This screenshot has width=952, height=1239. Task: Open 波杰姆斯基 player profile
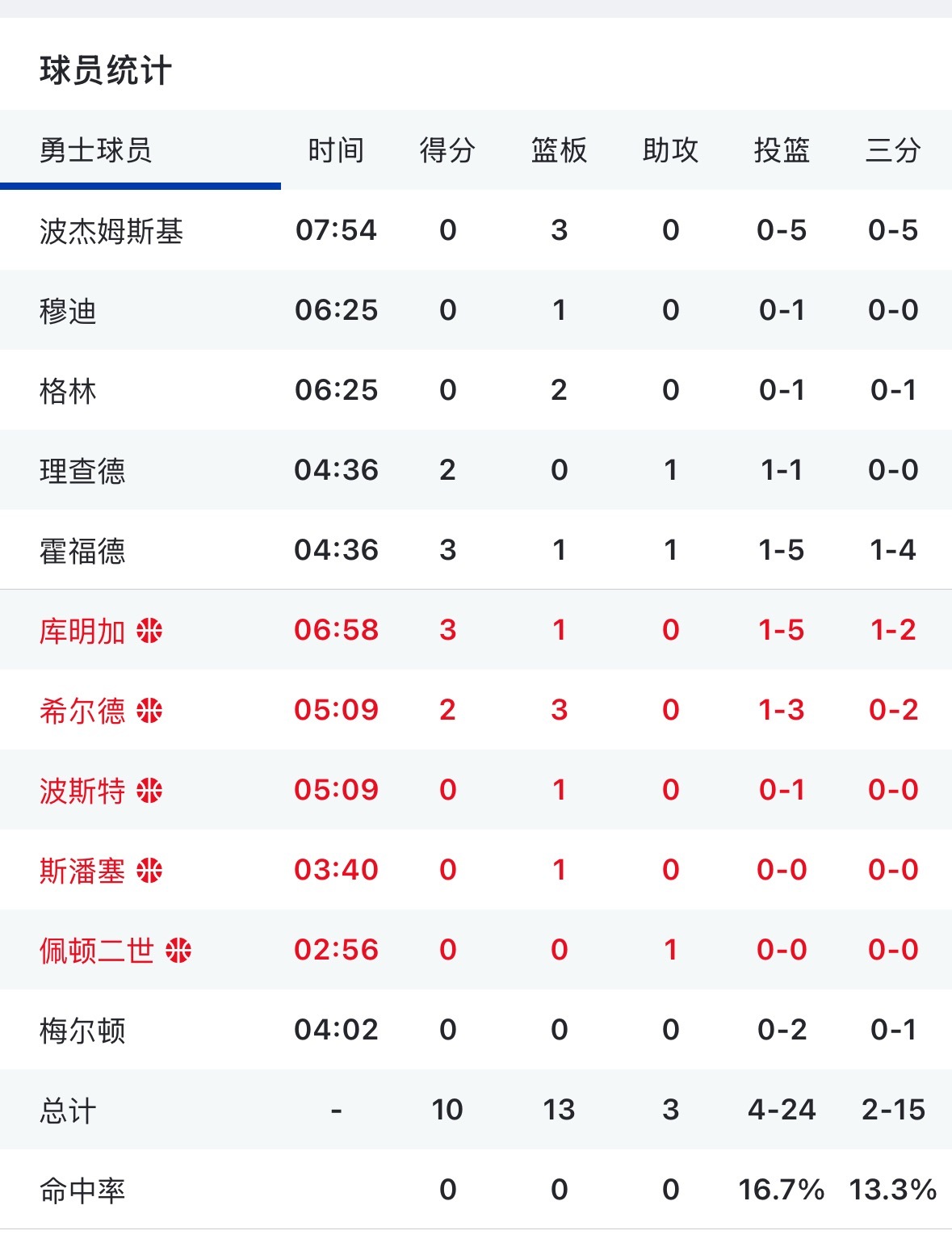(113, 229)
